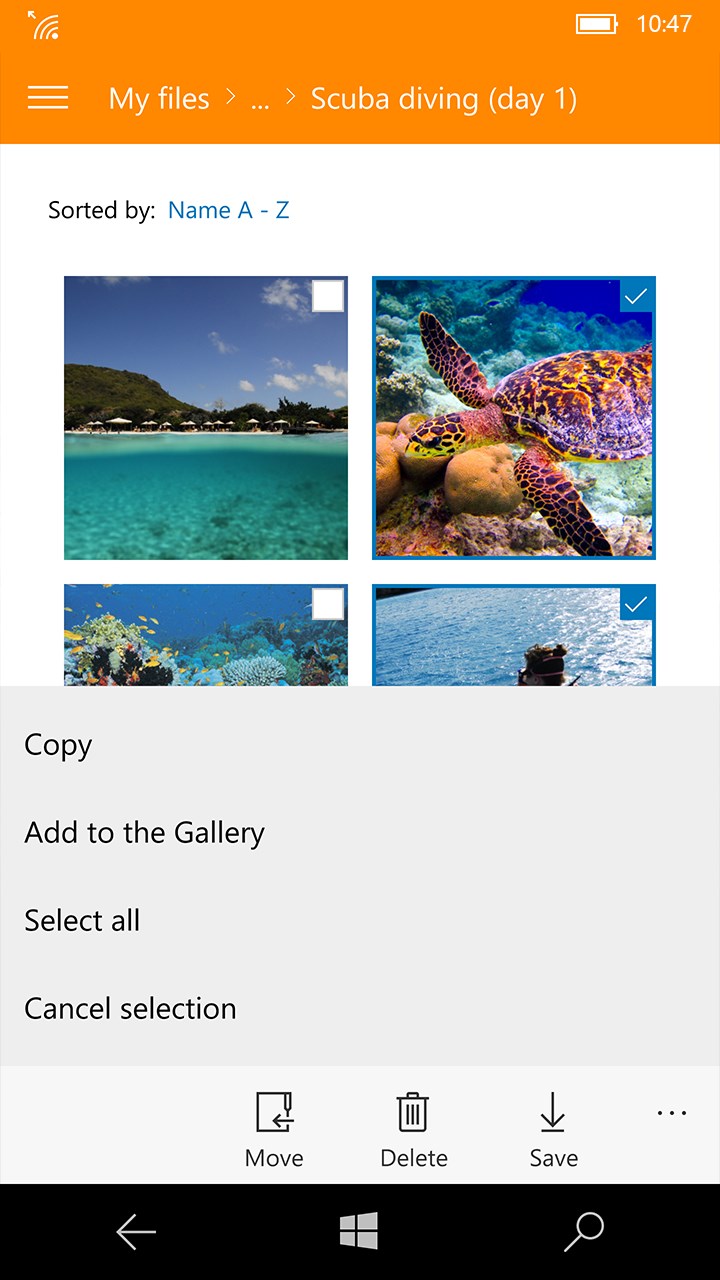
Task: Check the beach lagoon photo checkbox
Action: [328, 297]
